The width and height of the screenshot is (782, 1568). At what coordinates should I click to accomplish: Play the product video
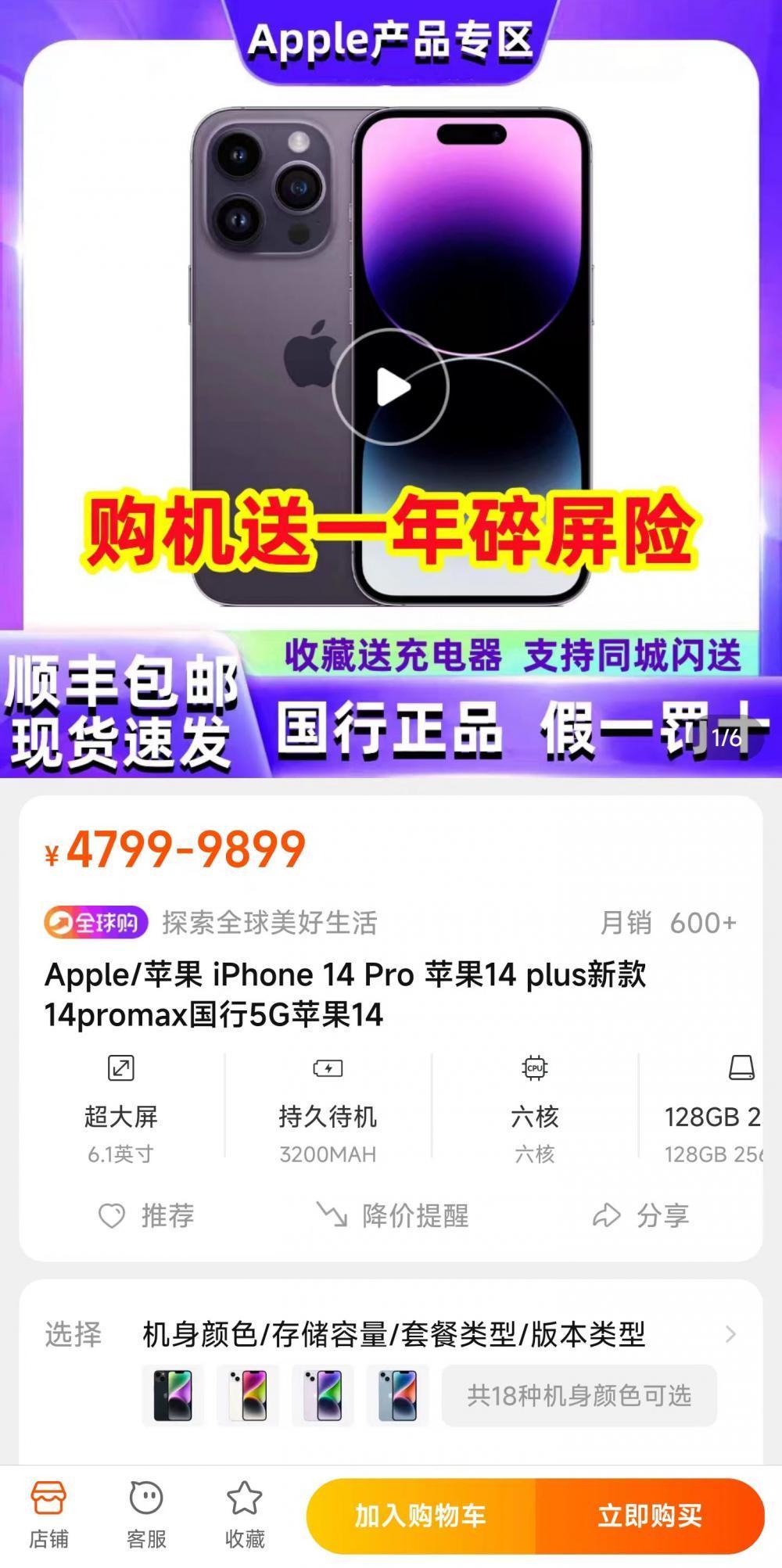[390, 387]
